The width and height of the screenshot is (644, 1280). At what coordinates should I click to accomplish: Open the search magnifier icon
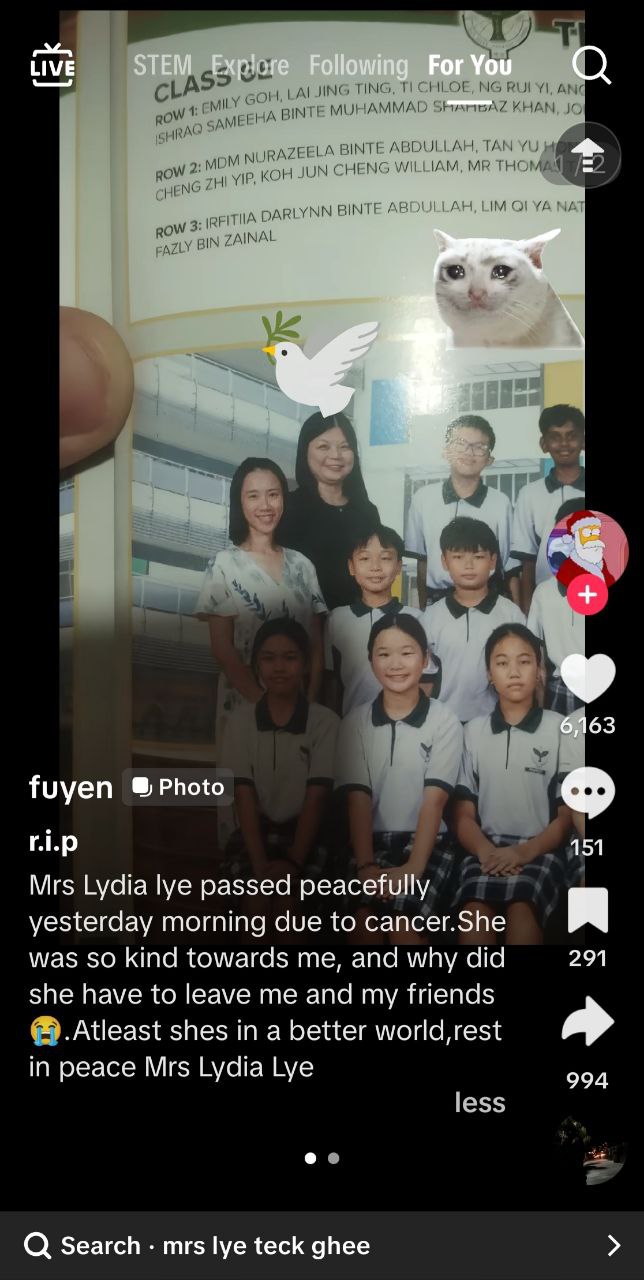(591, 65)
